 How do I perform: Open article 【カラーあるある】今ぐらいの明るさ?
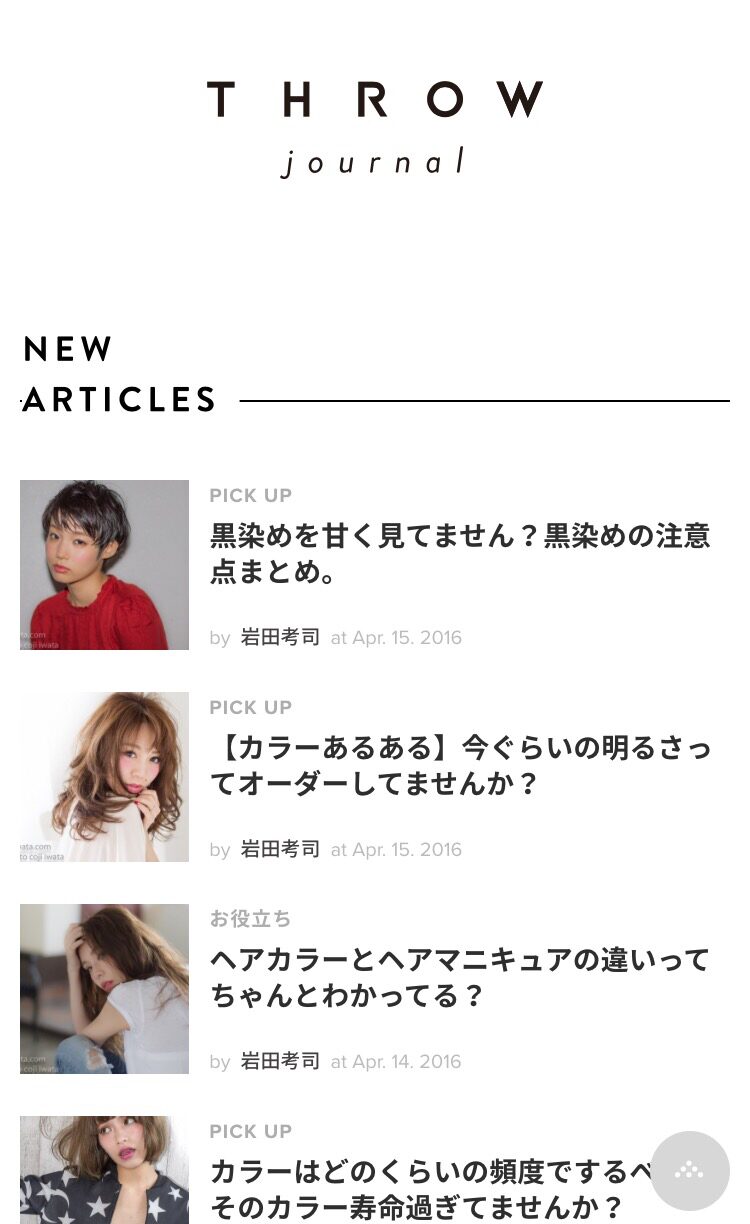460,766
